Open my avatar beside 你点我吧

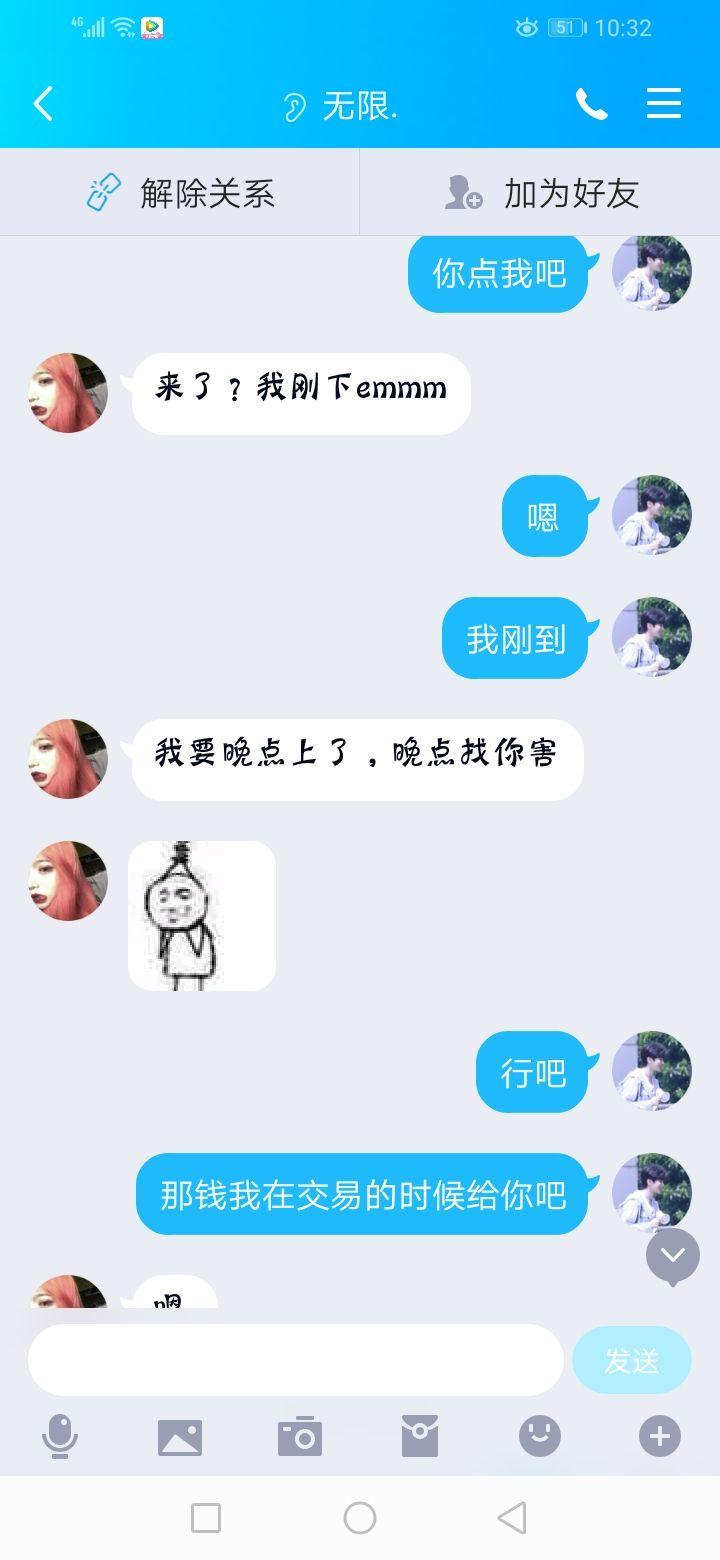[x=652, y=272]
